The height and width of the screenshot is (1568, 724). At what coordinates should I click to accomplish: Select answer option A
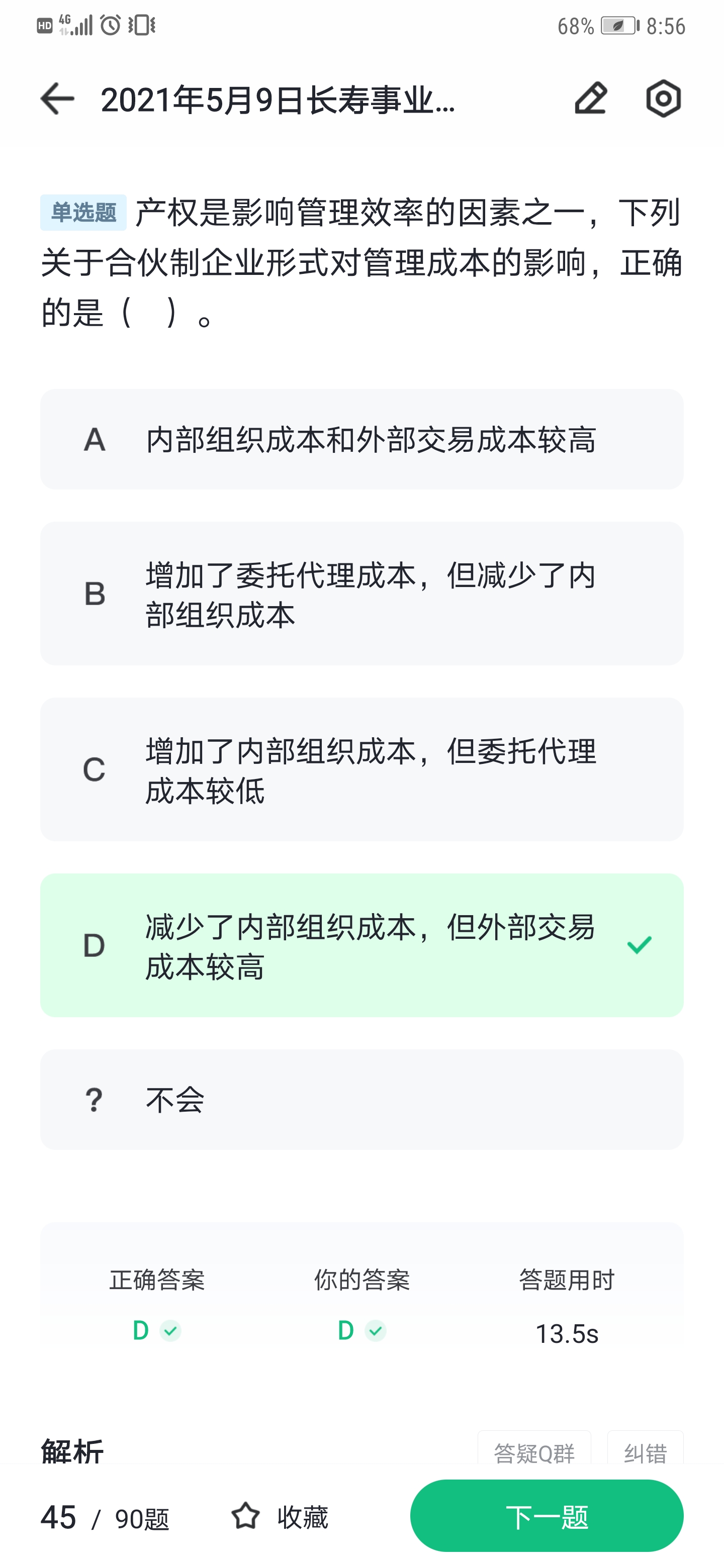(x=361, y=439)
